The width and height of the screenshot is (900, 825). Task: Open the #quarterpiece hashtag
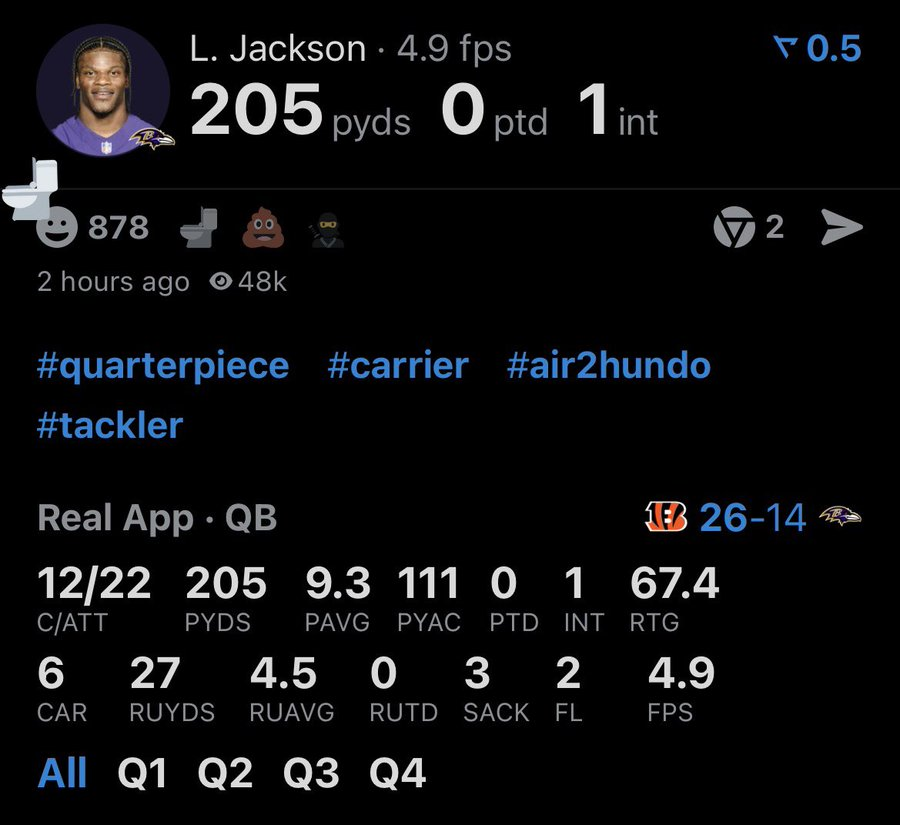point(163,365)
